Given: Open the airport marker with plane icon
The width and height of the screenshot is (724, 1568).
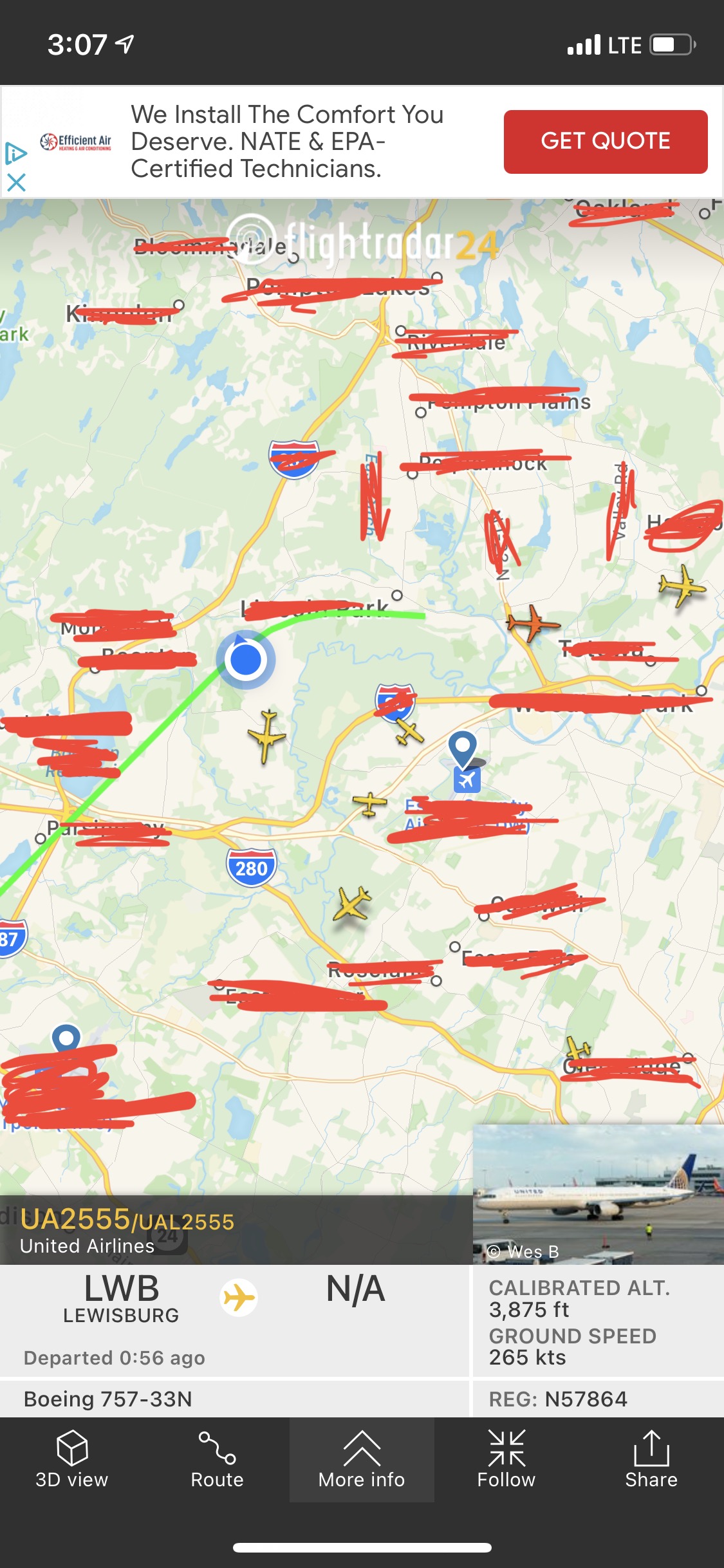Looking at the screenshot, I should [467, 780].
